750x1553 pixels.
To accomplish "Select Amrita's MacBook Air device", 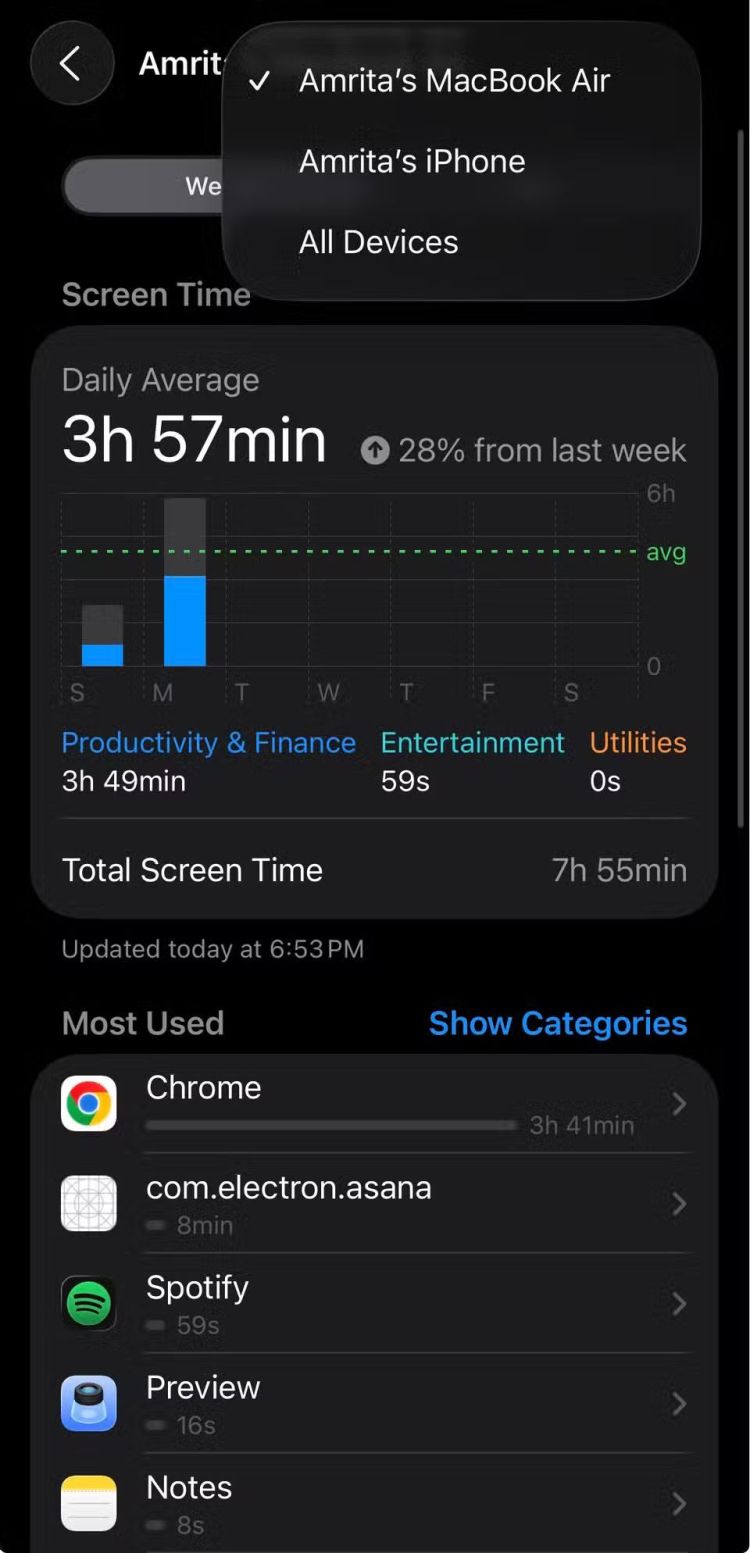I will (x=454, y=81).
